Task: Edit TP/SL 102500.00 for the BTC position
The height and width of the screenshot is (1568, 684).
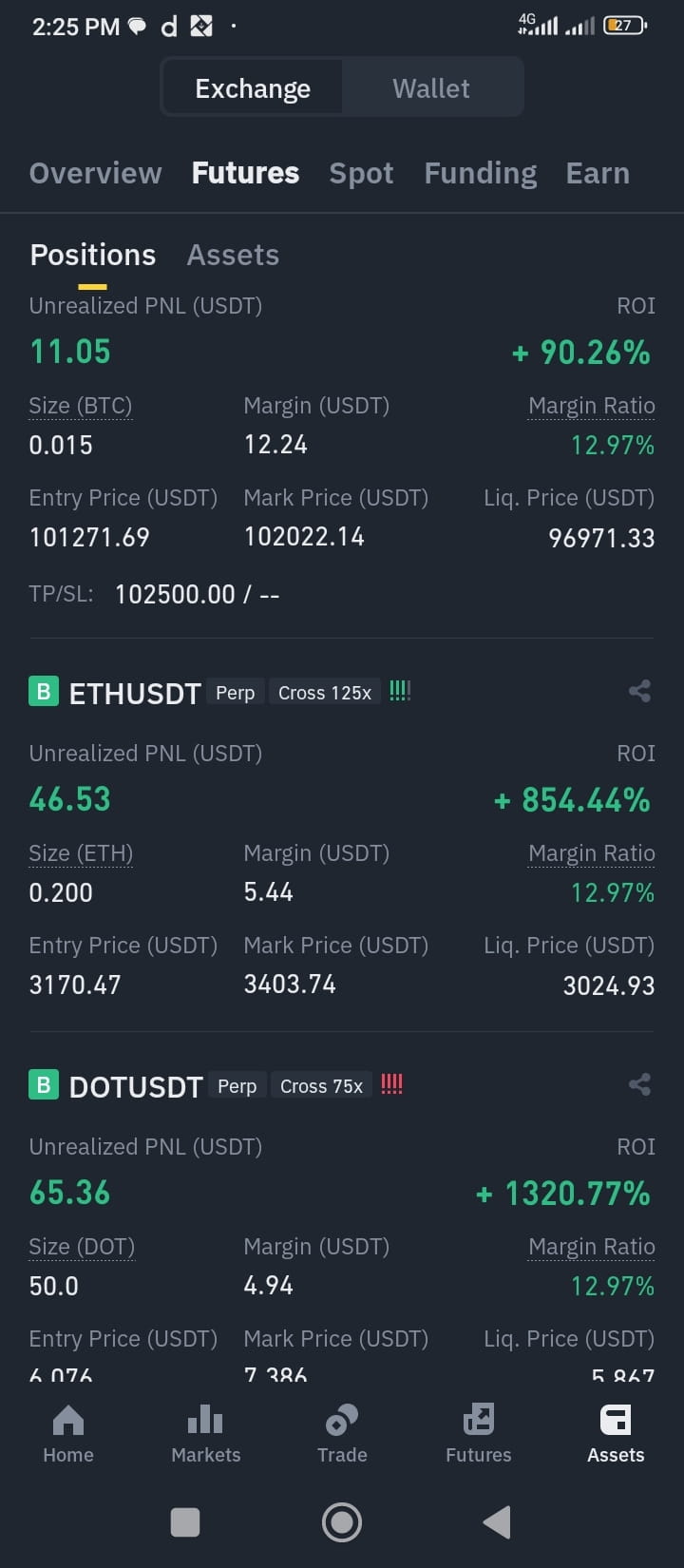Action: tap(197, 595)
